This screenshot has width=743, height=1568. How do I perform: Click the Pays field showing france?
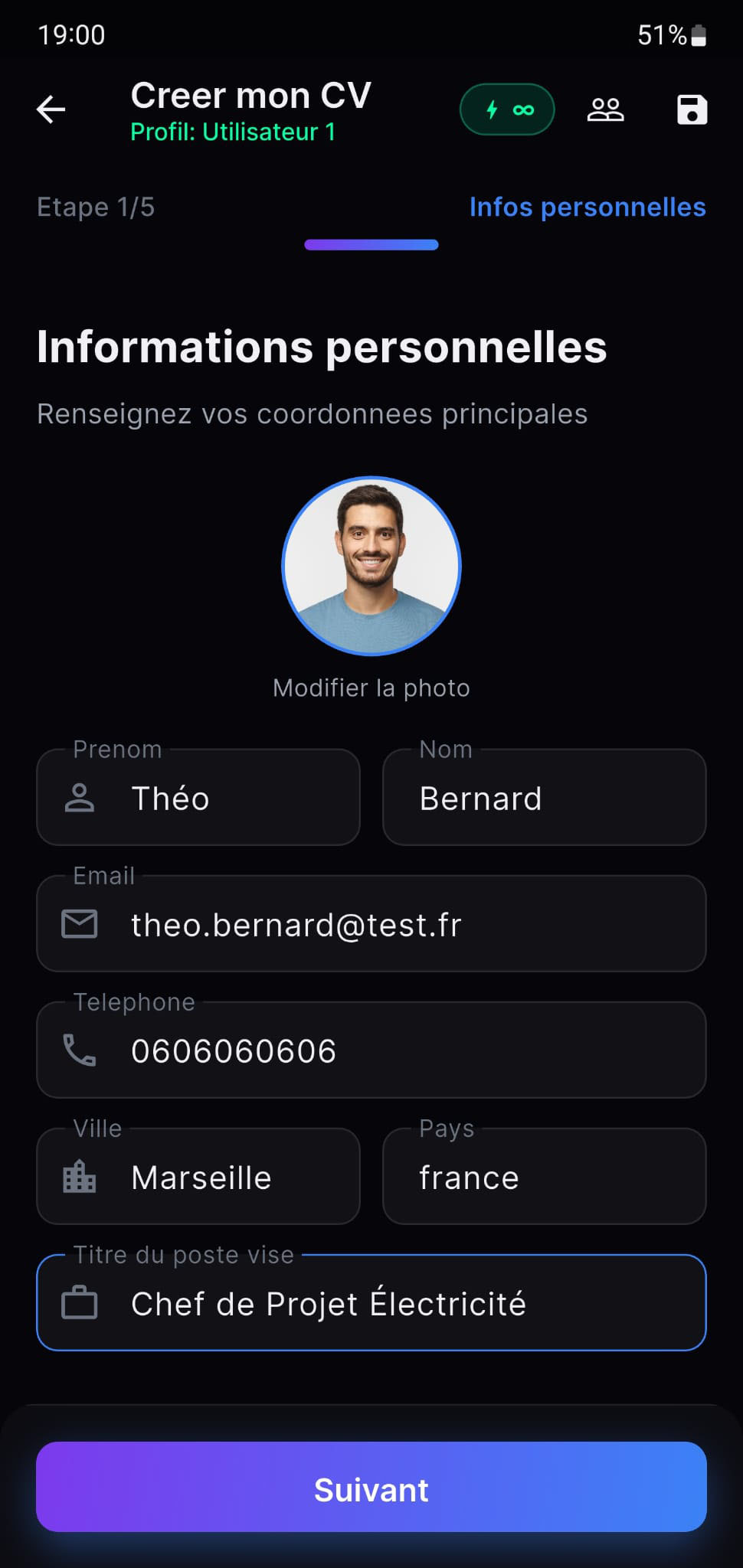pyautogui.click(x=544, y=1177)
